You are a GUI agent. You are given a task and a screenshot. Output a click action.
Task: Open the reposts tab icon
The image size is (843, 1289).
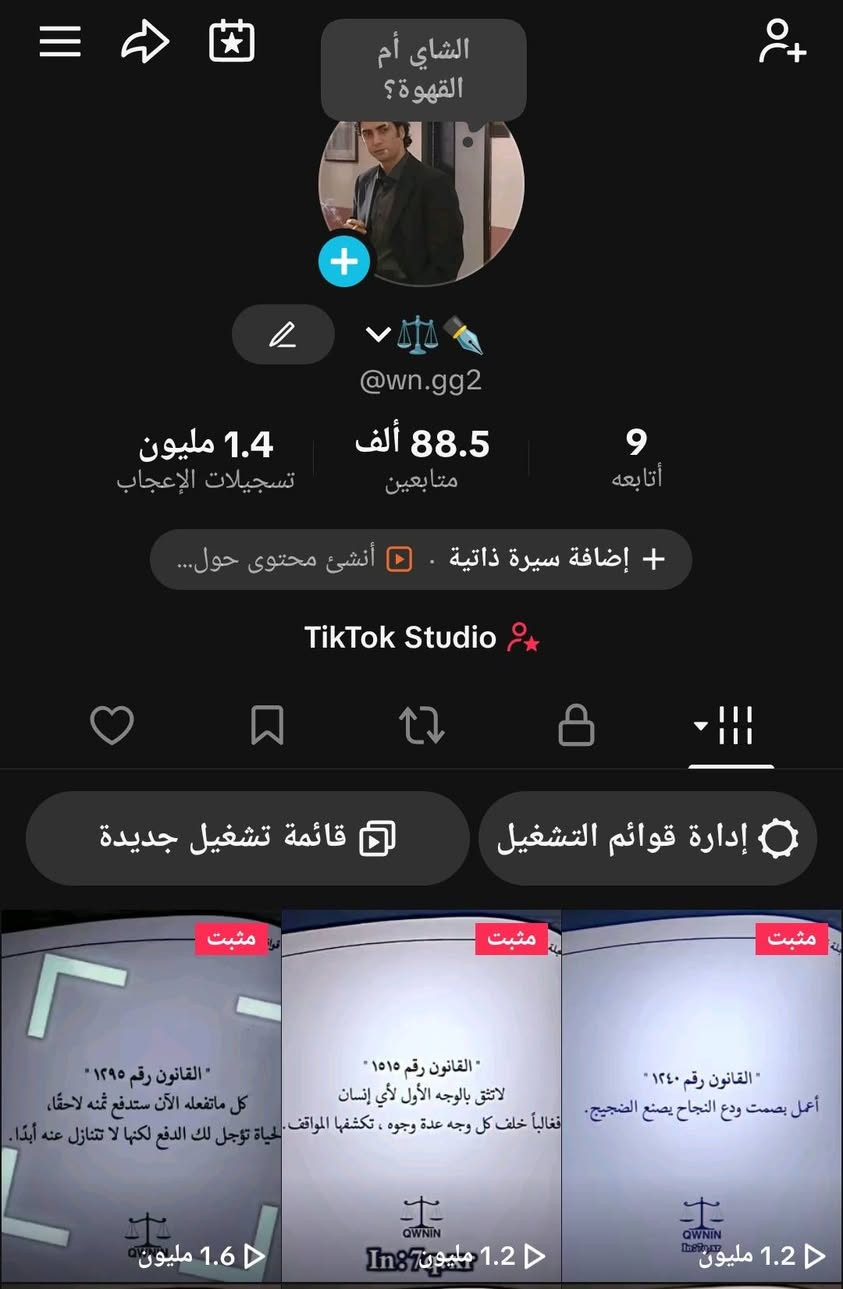[421, 726]
